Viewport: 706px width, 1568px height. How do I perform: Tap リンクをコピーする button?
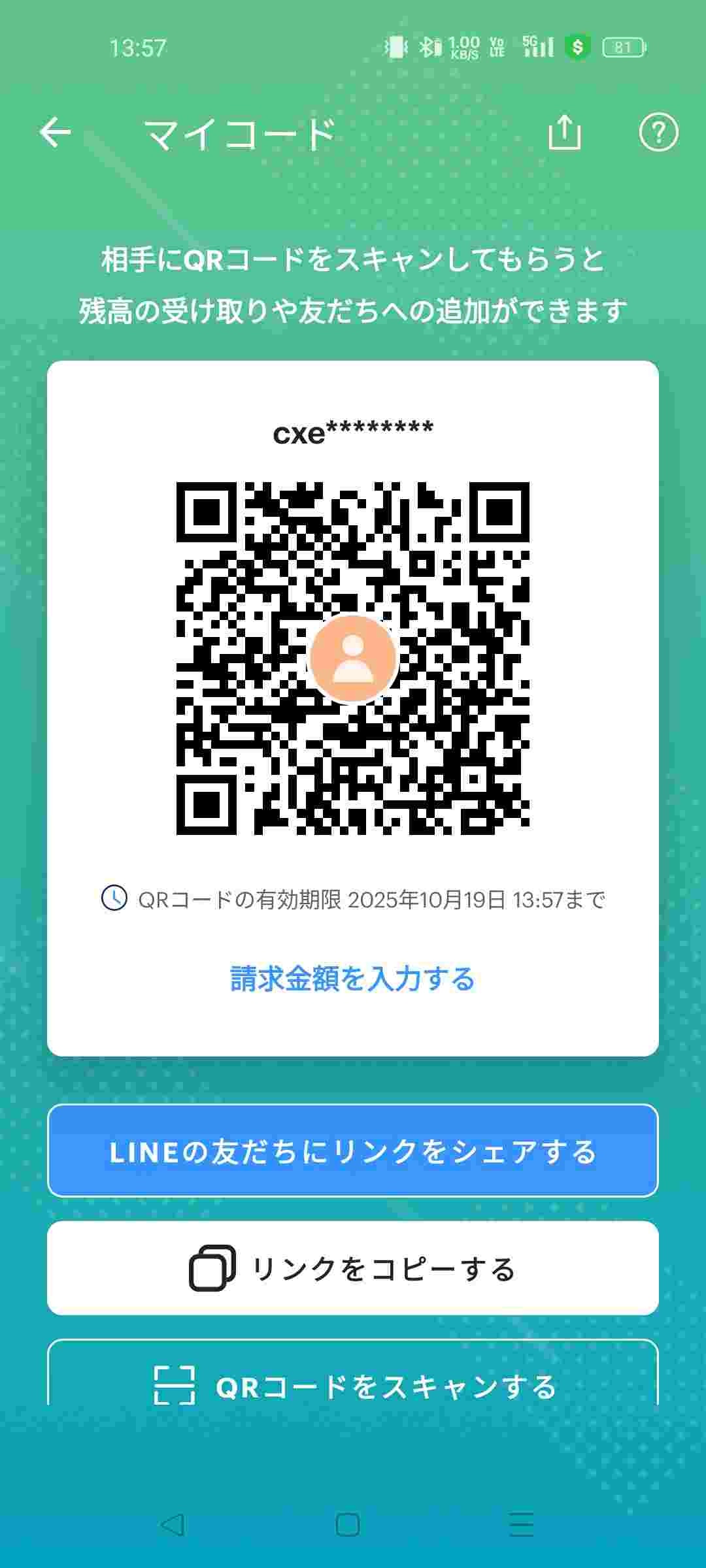(x=352, y=1268)
